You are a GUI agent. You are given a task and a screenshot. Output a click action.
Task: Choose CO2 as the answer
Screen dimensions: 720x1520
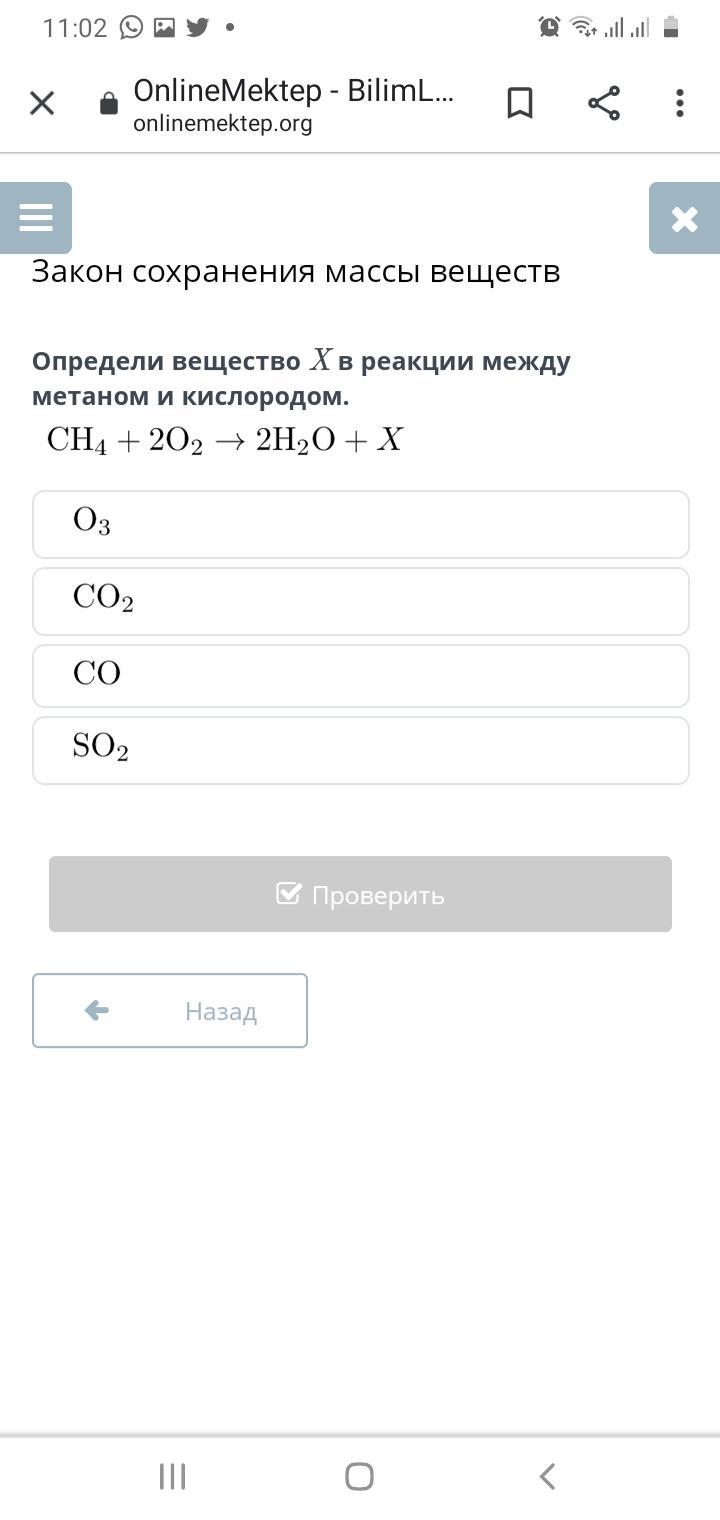tap(360, 601)
